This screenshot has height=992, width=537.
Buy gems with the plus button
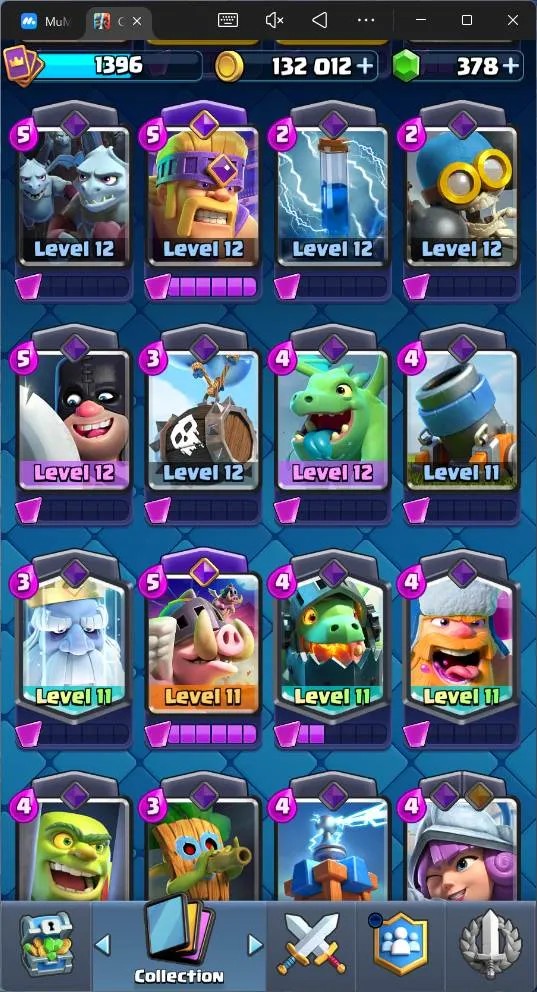(x=510, y=65)
